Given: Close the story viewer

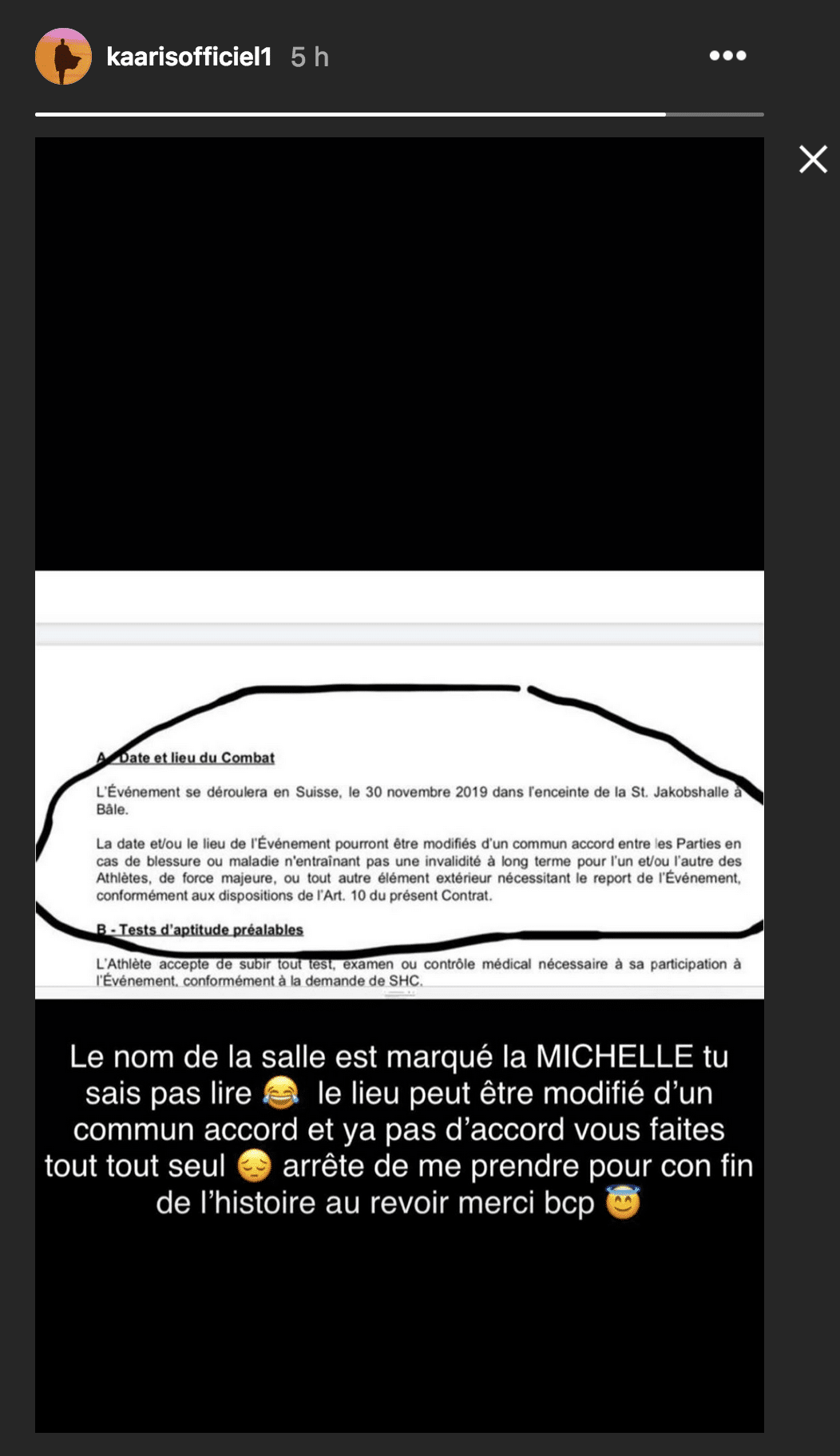Looking at the screenshot, I should pyautogui.click(x=813, y=160).
